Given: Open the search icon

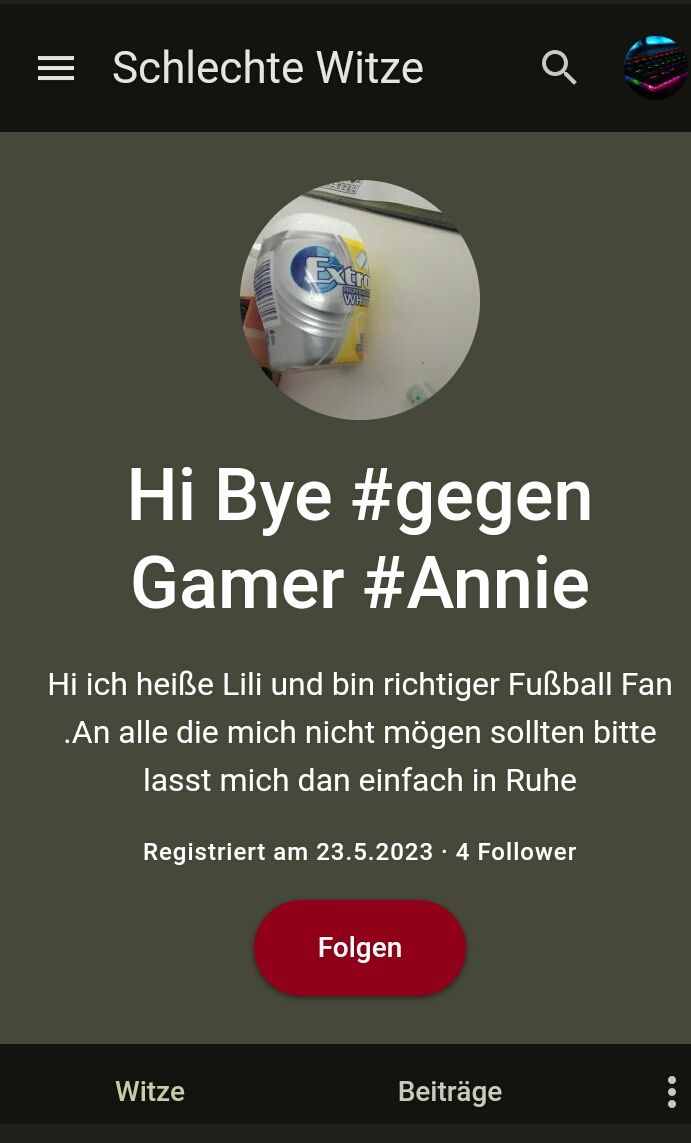Looking at the screenshot, I should pyautogui.click(x=559, y=68).
